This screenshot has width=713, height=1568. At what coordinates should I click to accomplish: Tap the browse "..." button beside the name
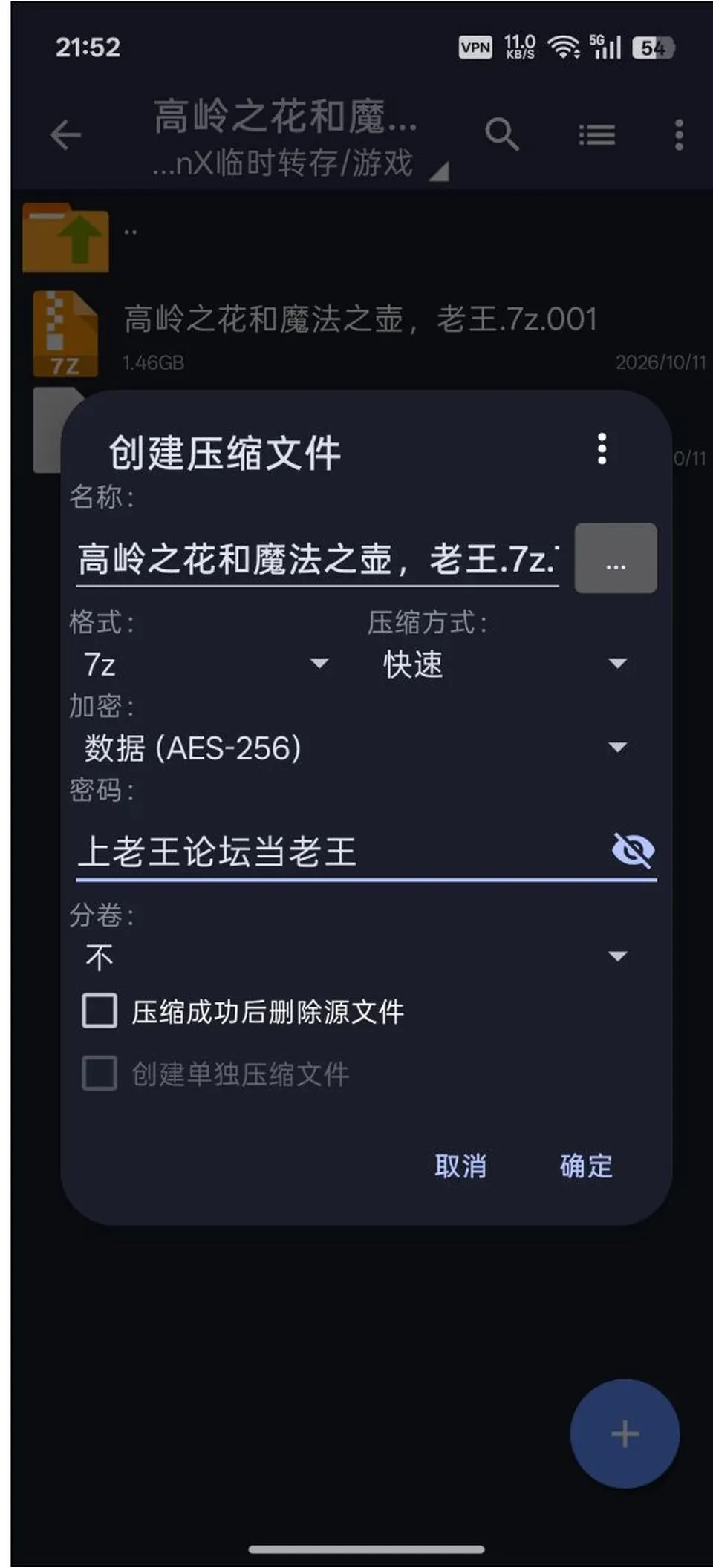pos(616,558)
